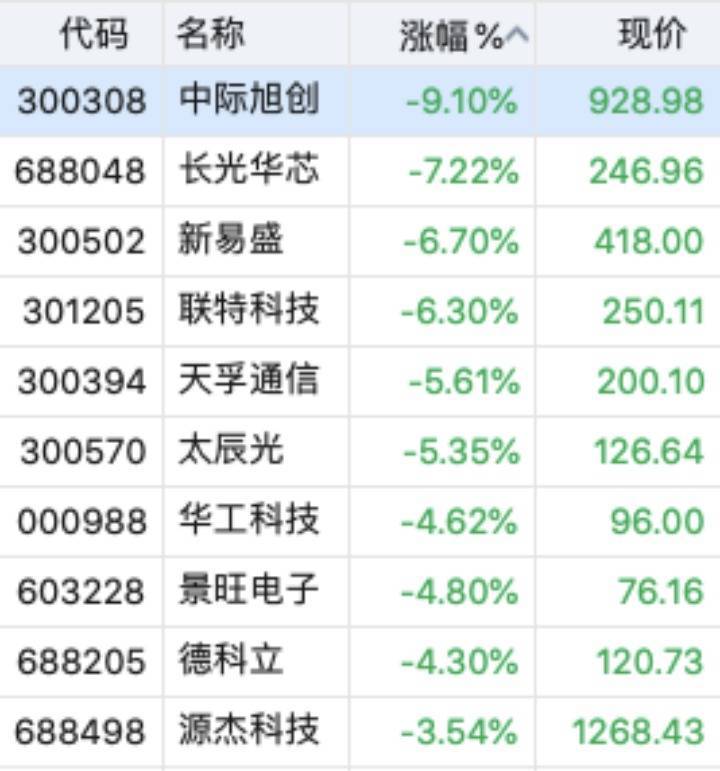Viewport: 720px width, 771px height.
Task: View details for 天孚通信
Action: (360, 382)
